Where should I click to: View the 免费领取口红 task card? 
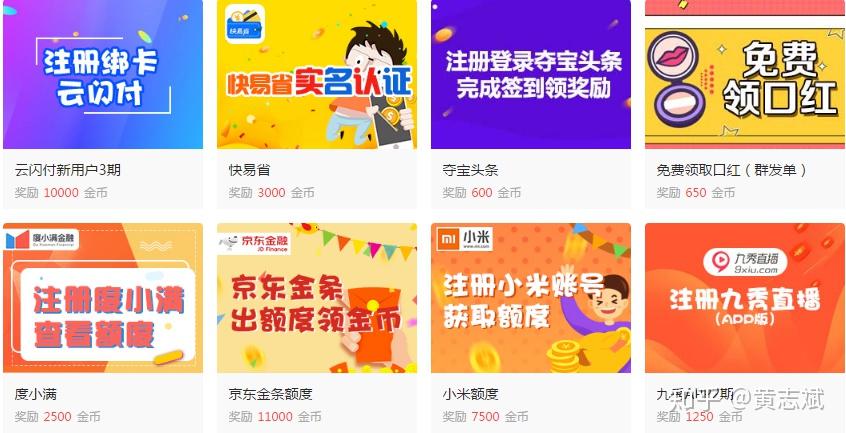[744, 75]
